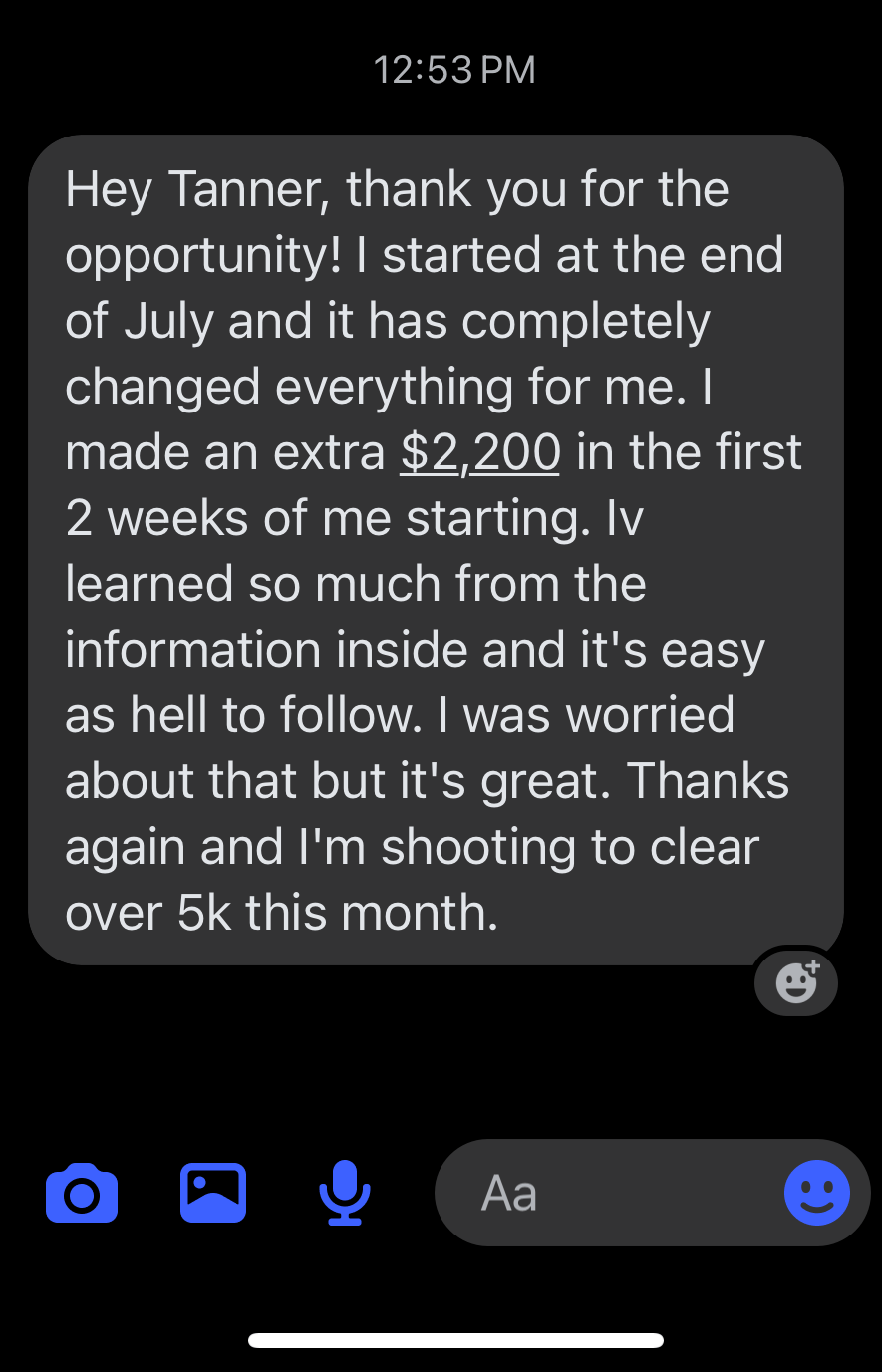Add a reaction to Tanner's message
Screen dimensions: 882x1372
click(796, 981)
